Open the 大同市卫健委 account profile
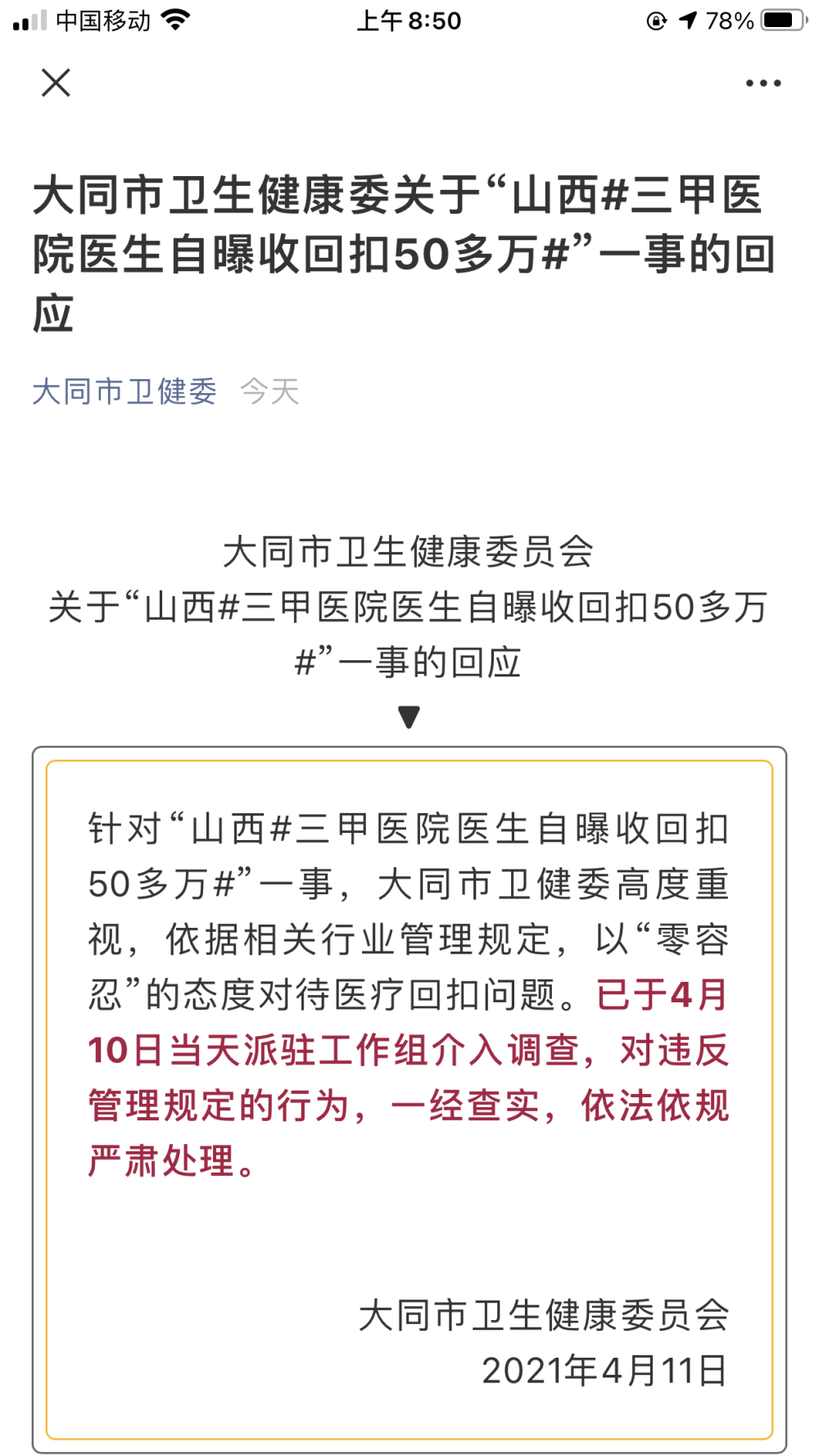This screenshot has width=819, height=1456. 124,391
